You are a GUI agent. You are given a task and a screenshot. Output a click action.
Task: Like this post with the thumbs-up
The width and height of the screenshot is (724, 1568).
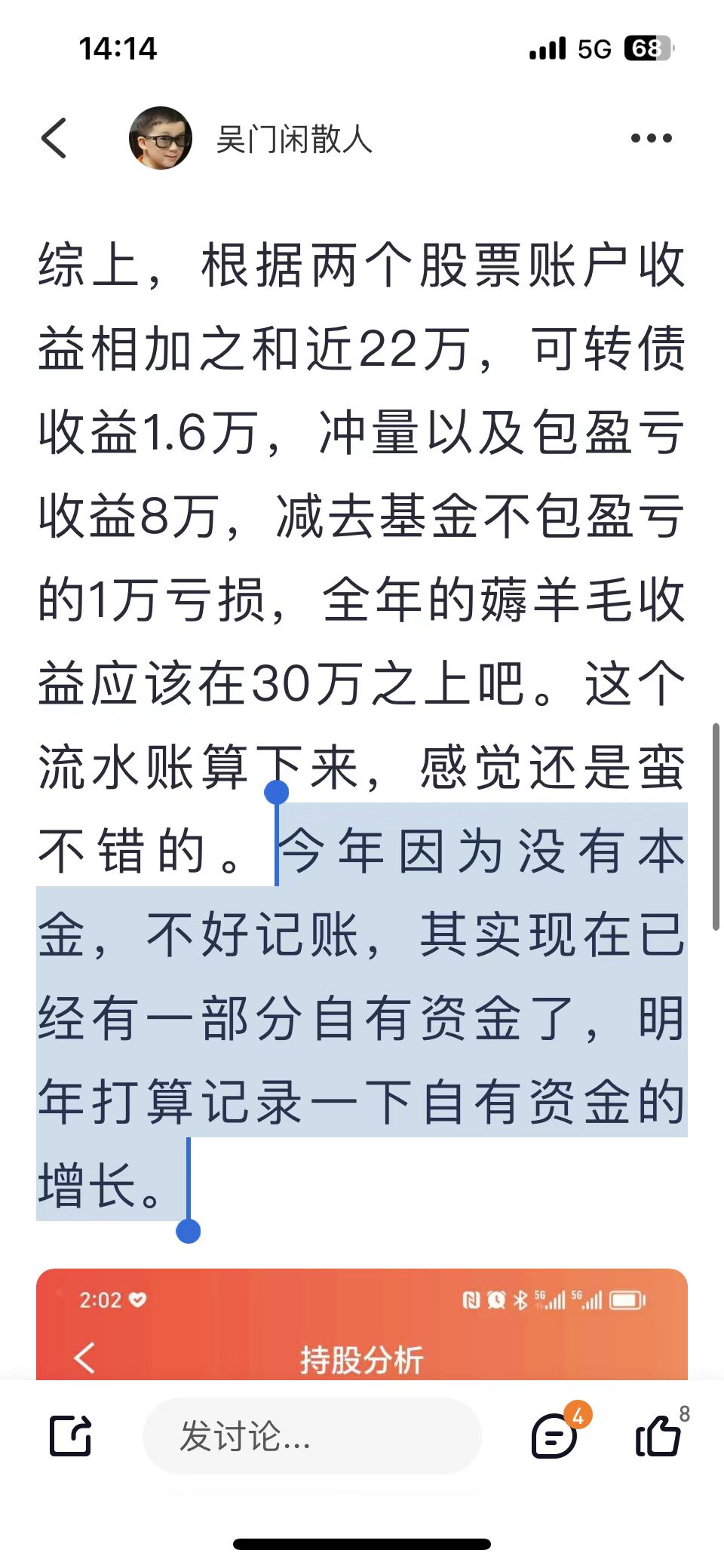pyautogui.click(x=658, y=1435)
